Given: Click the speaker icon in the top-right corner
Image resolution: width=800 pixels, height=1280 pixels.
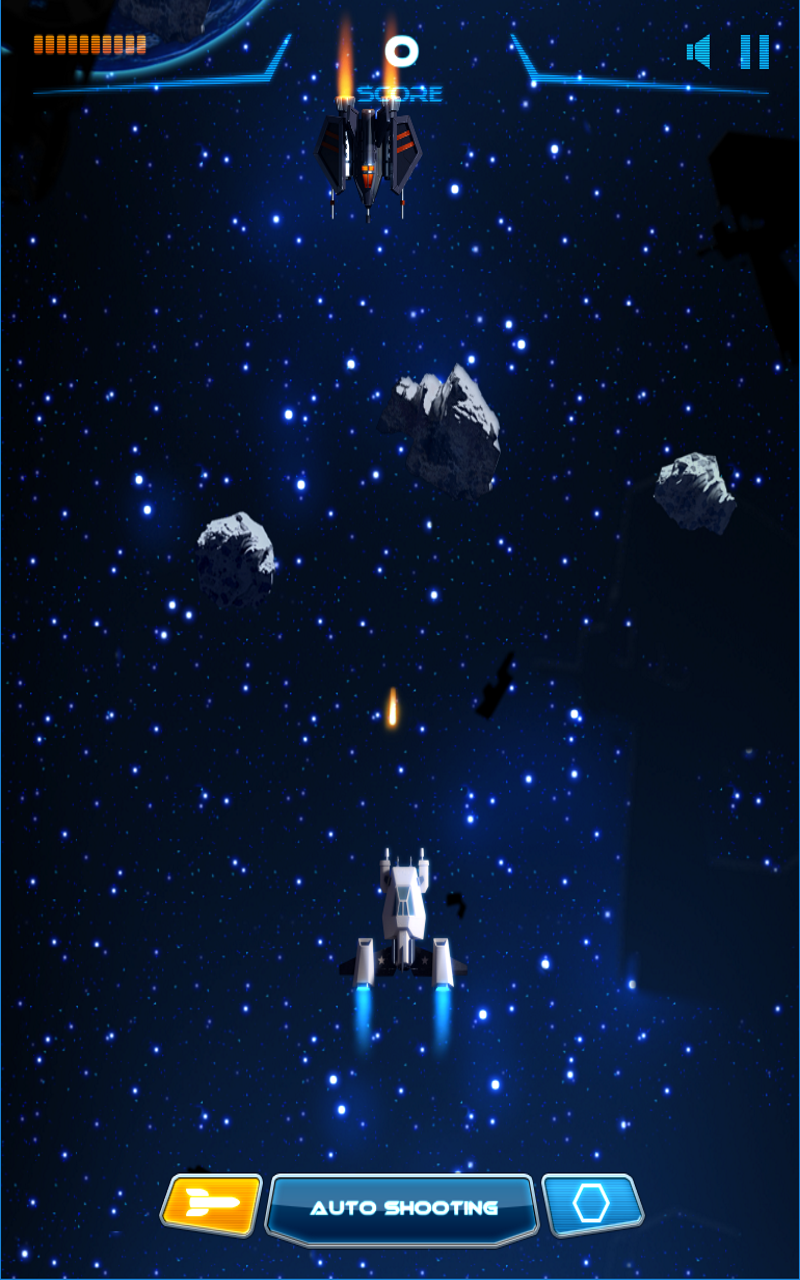Looking at the screenshot, I should 700,54.
